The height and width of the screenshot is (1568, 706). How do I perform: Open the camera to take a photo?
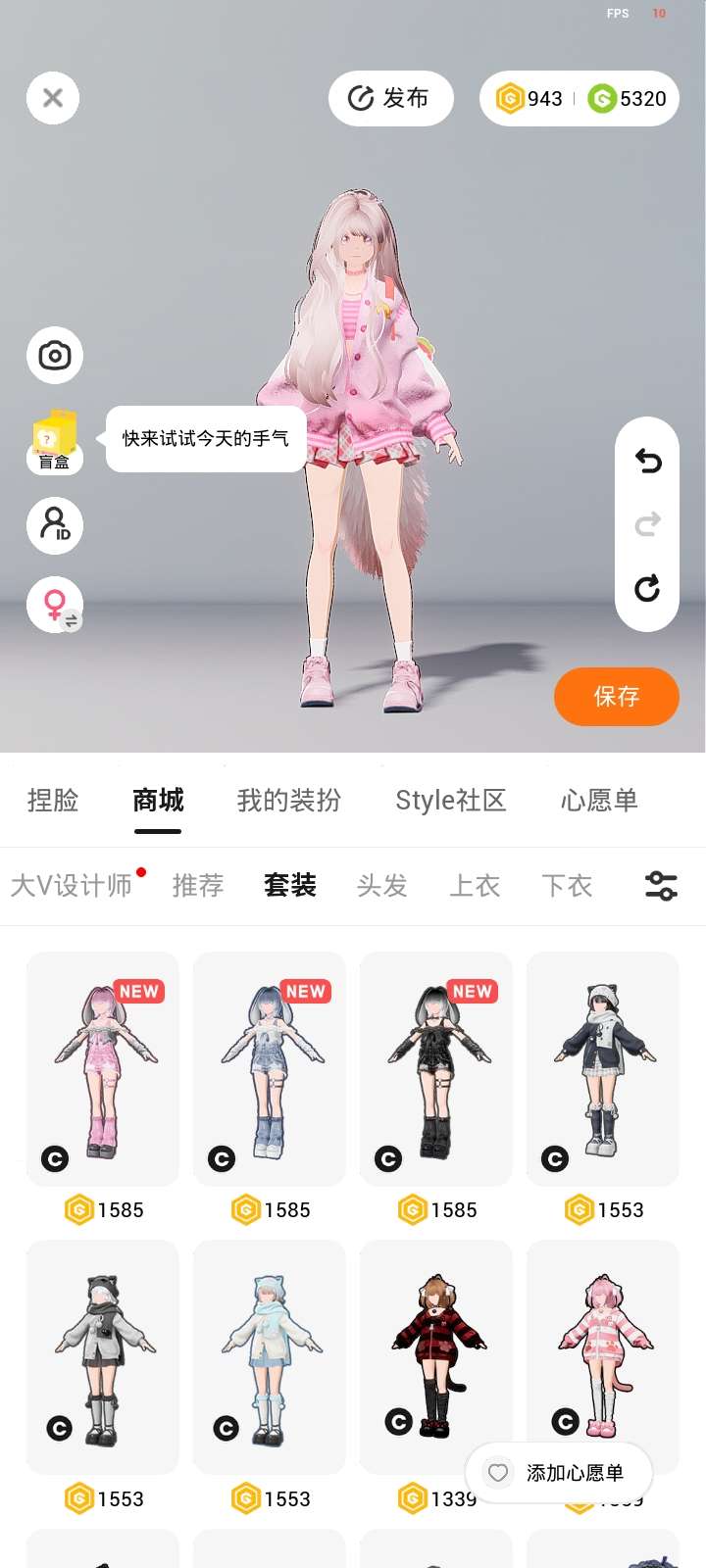(55, 355)
